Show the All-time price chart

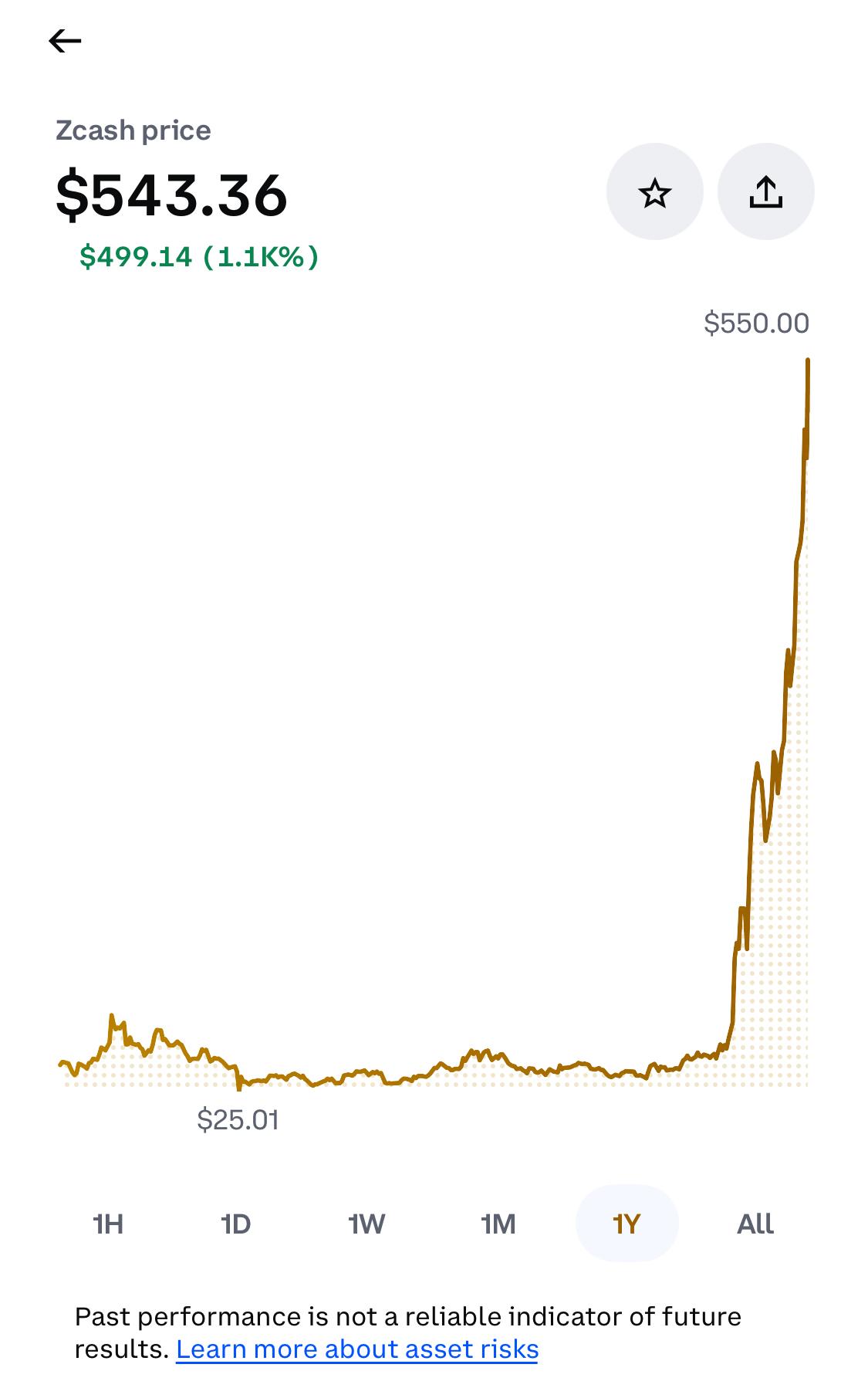755,1223
